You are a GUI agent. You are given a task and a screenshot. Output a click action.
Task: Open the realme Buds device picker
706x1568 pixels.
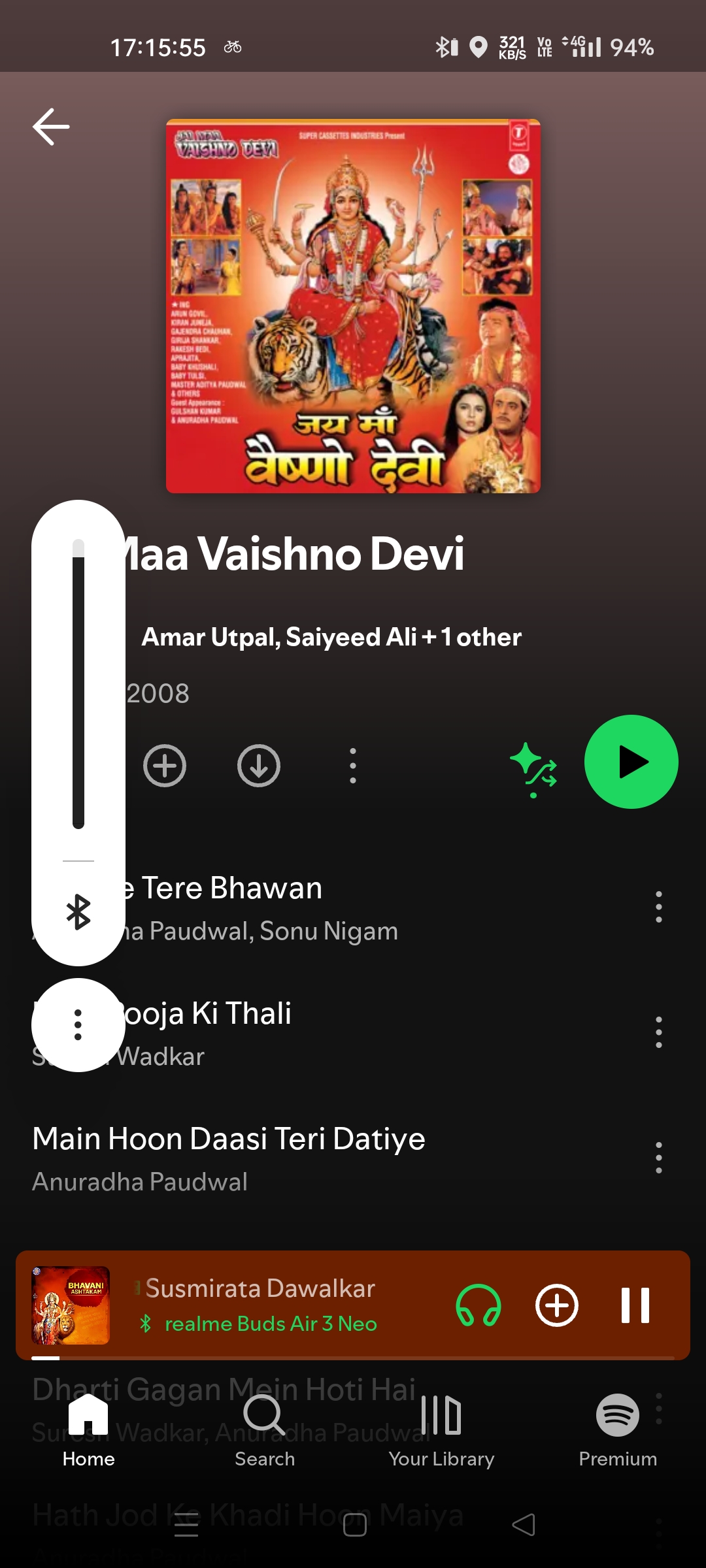(x=479, y=1305)
